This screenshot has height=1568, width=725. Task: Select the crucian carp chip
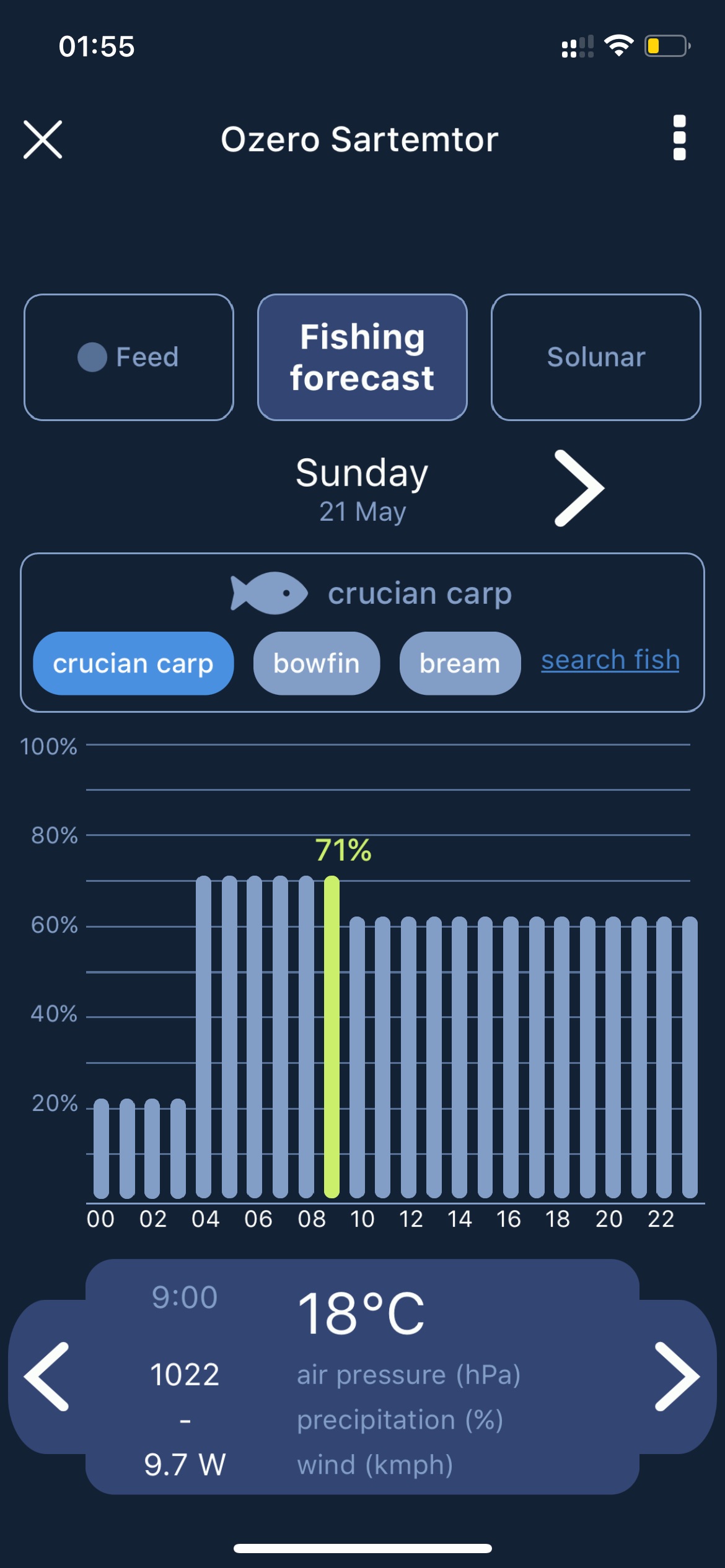click(x=133, y=663)
